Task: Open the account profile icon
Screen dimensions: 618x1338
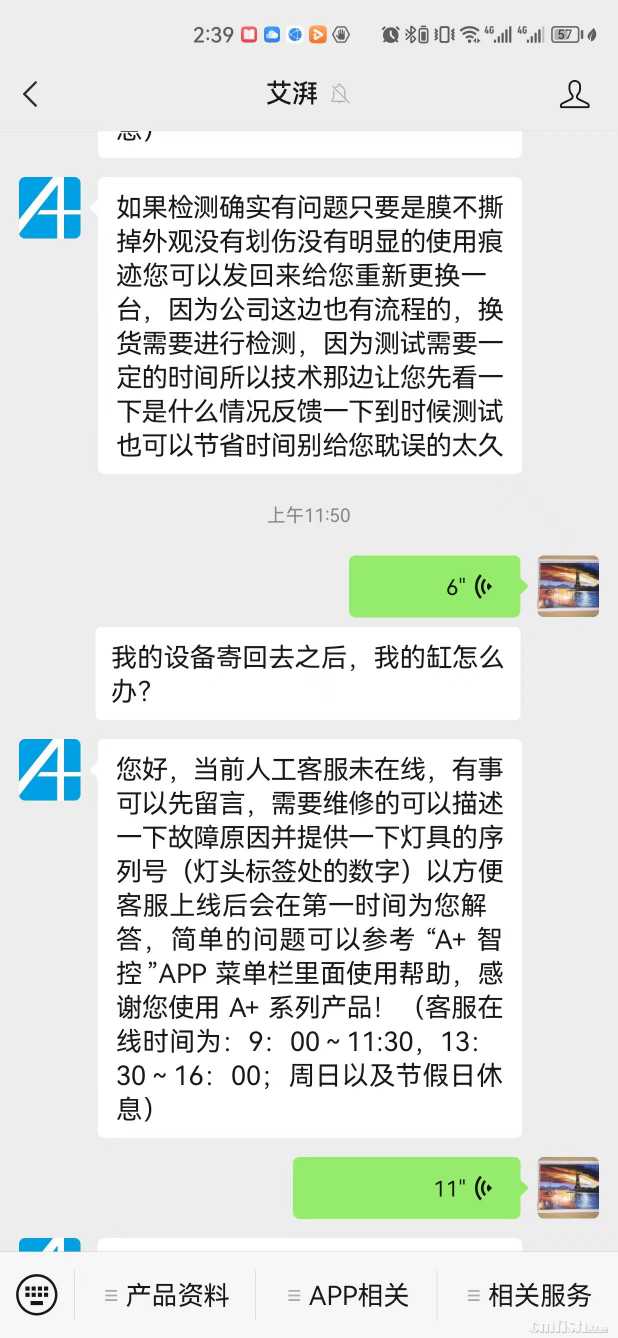Action: [574, 94]
